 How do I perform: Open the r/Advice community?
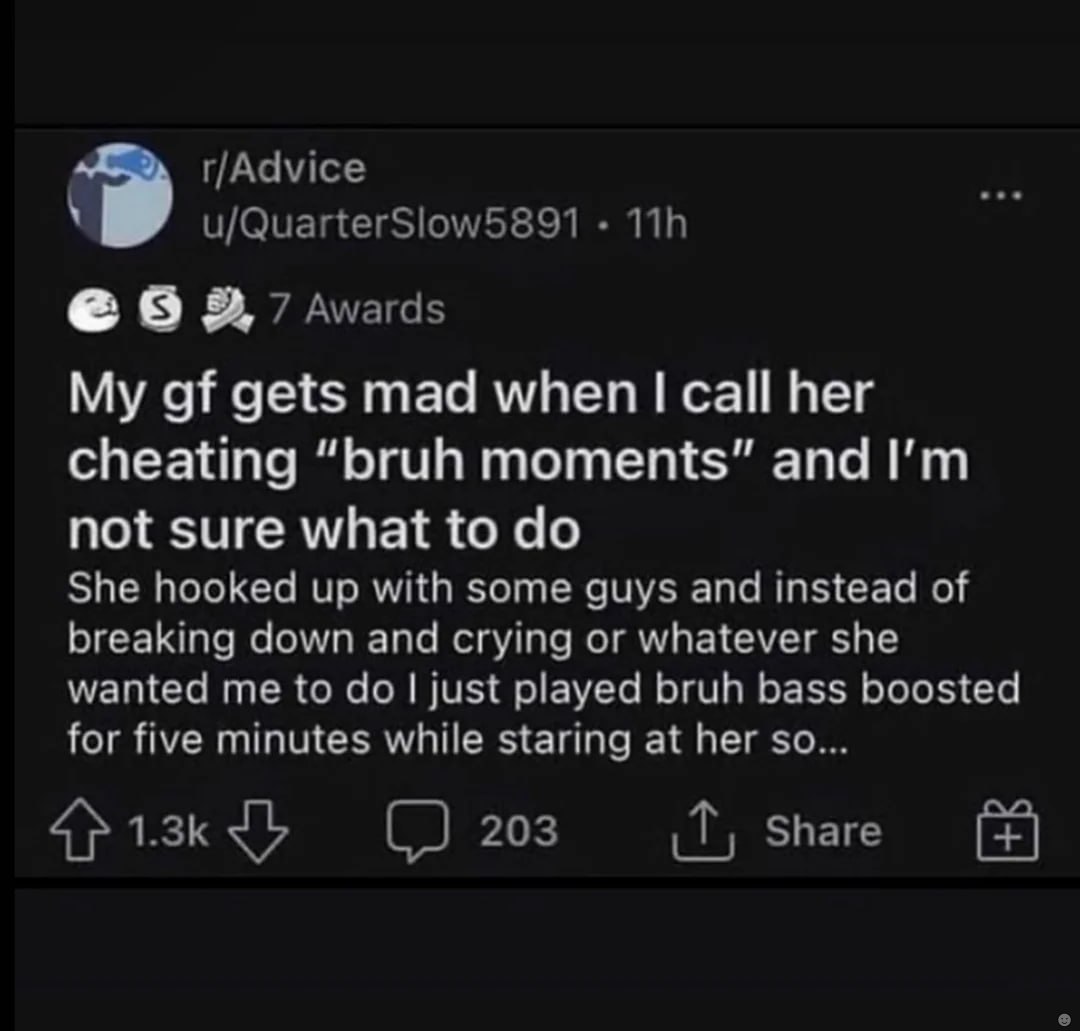pos(283,168)
